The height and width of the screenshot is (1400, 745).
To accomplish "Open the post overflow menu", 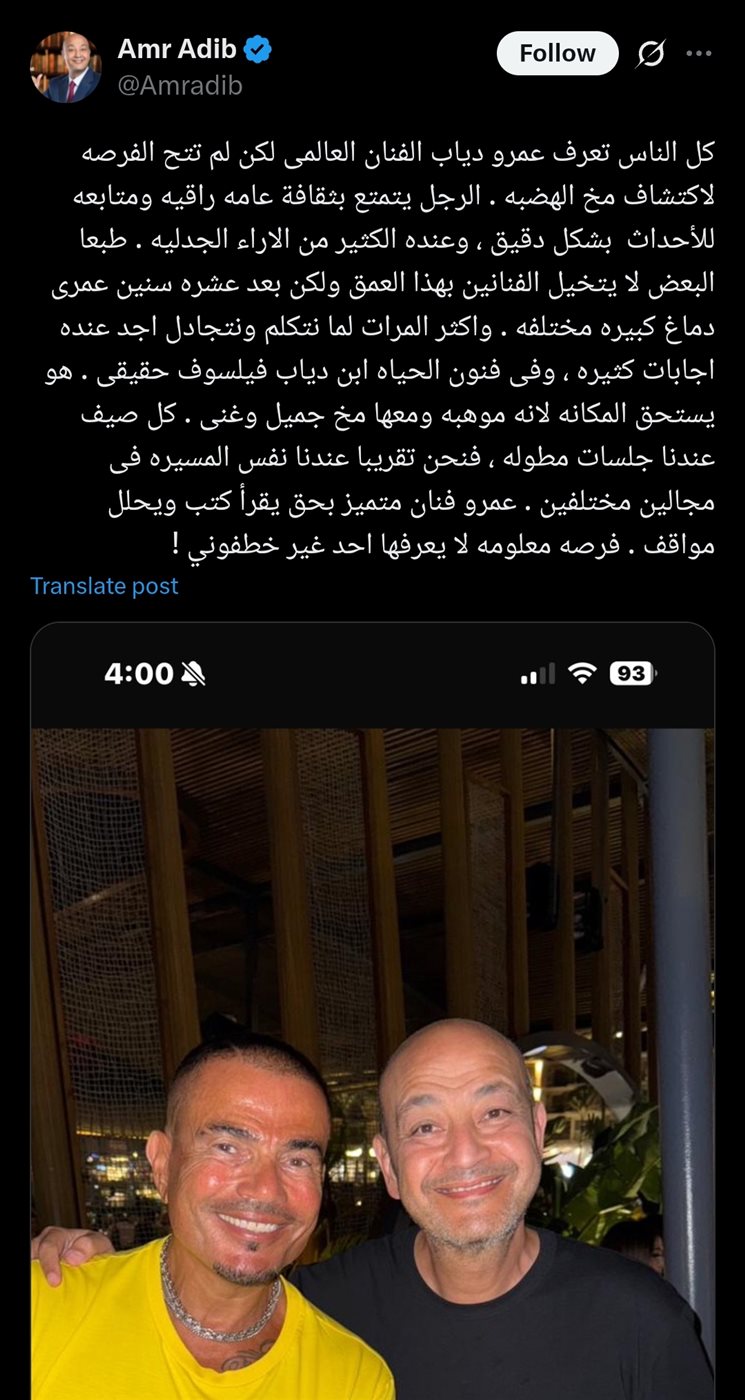I will coord(699,54).
